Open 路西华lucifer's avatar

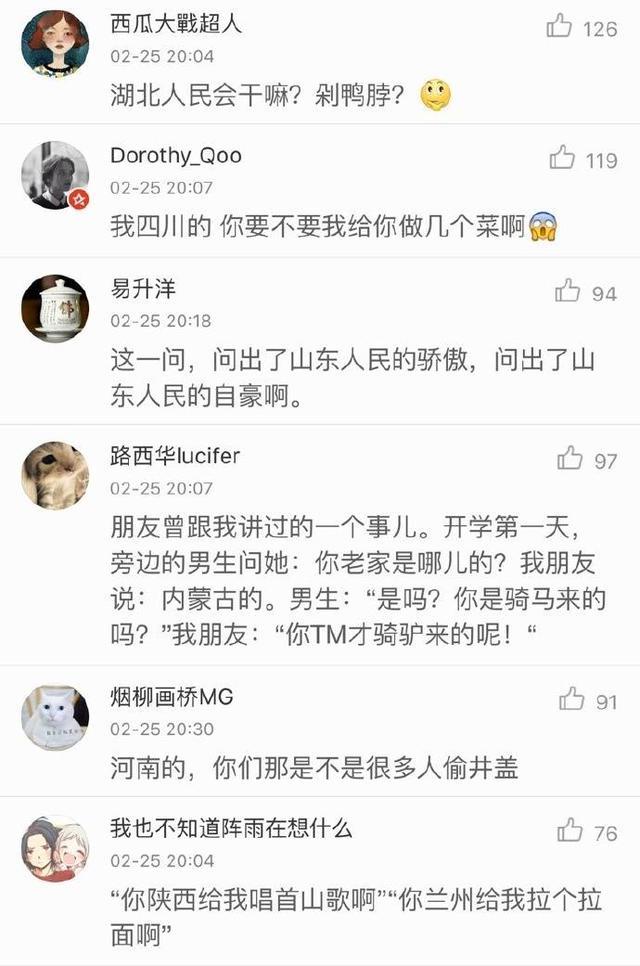pyautogui.click(x=55, y=475)
